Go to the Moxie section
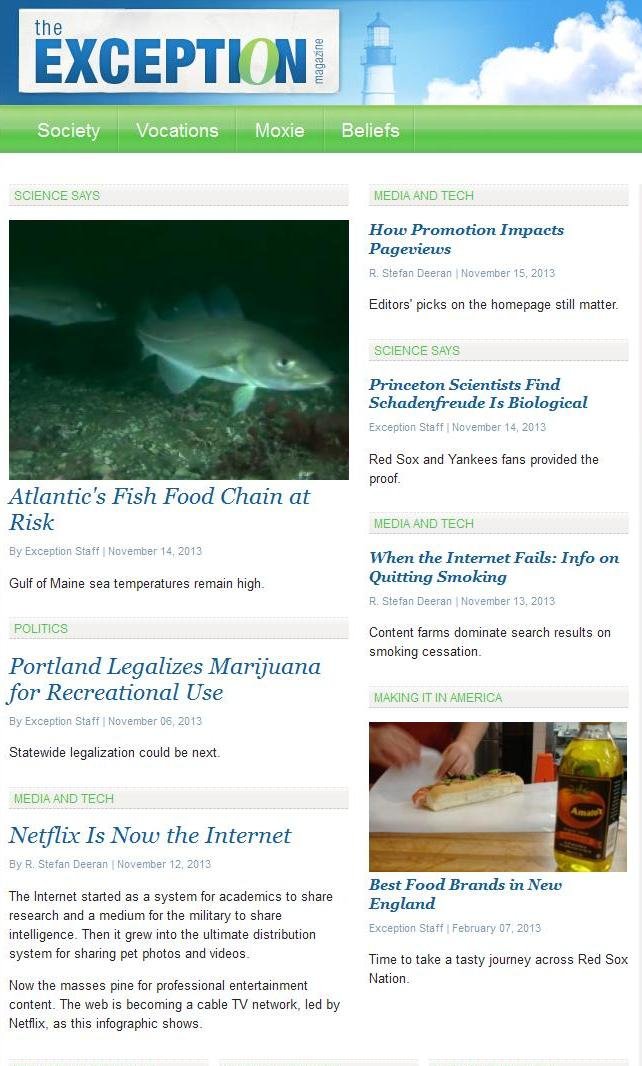642x1066 pixels. point(279,130)
